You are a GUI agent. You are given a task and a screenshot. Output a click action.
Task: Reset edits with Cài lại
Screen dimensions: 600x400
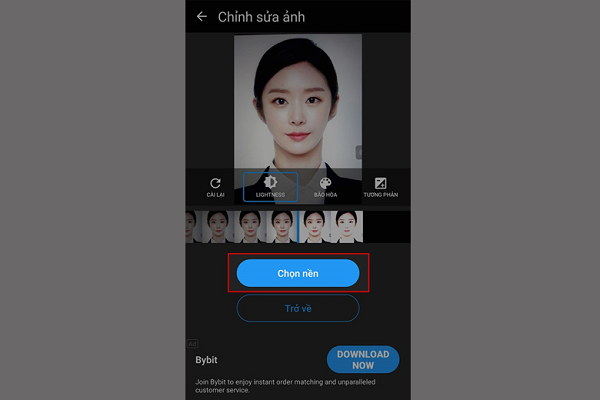pos(215,187)
